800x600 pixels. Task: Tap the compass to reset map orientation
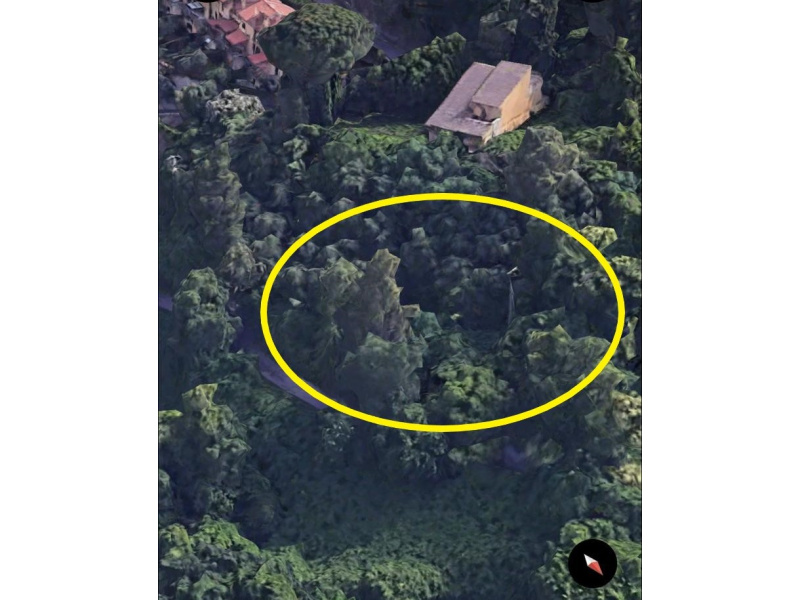592,563
